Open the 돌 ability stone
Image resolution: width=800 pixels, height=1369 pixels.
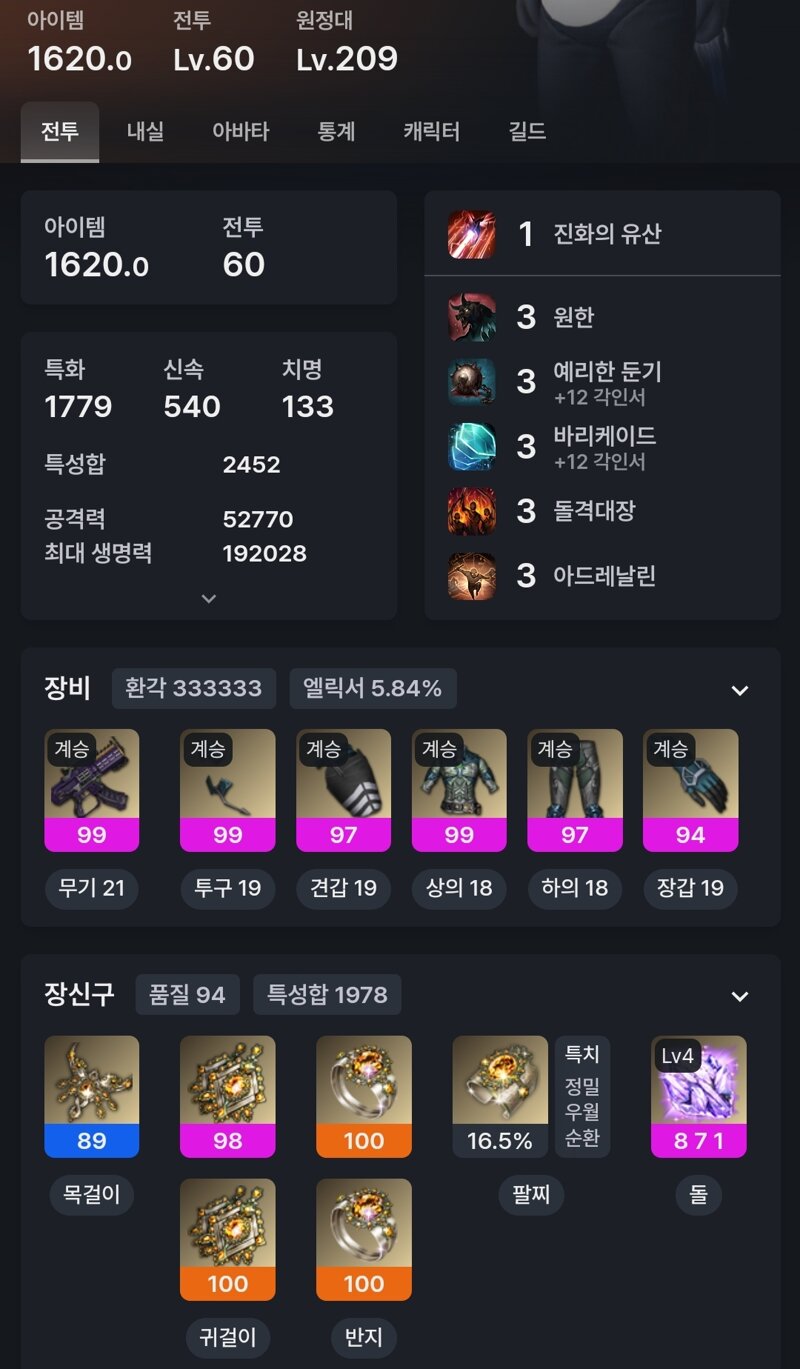tap(698, 1096)
